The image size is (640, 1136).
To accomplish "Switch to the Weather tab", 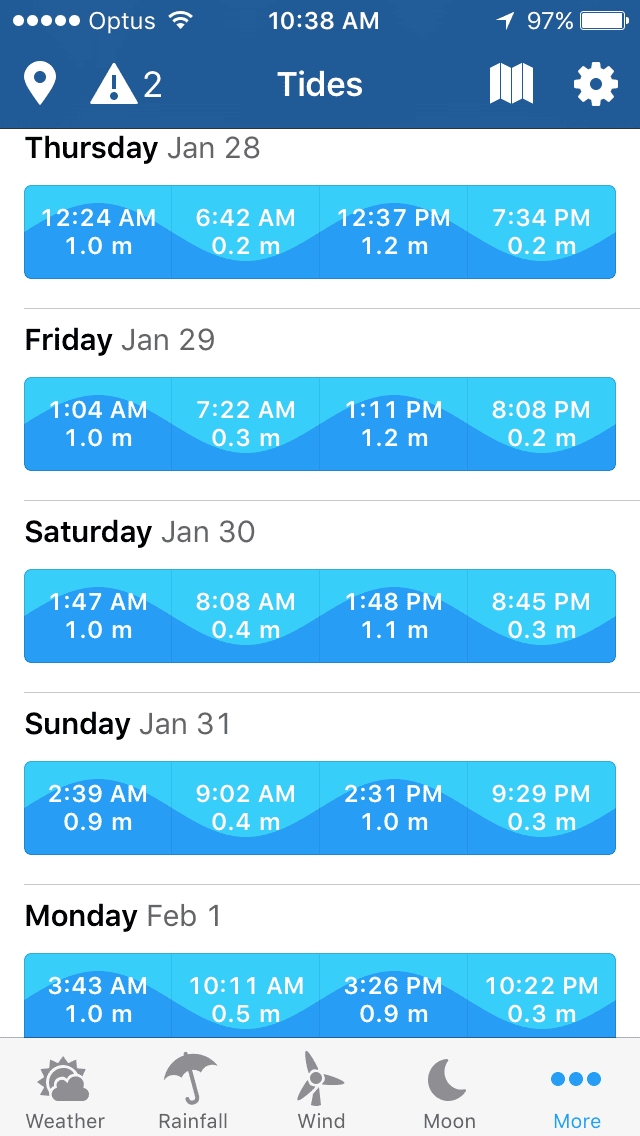I will coord(65,1092).
